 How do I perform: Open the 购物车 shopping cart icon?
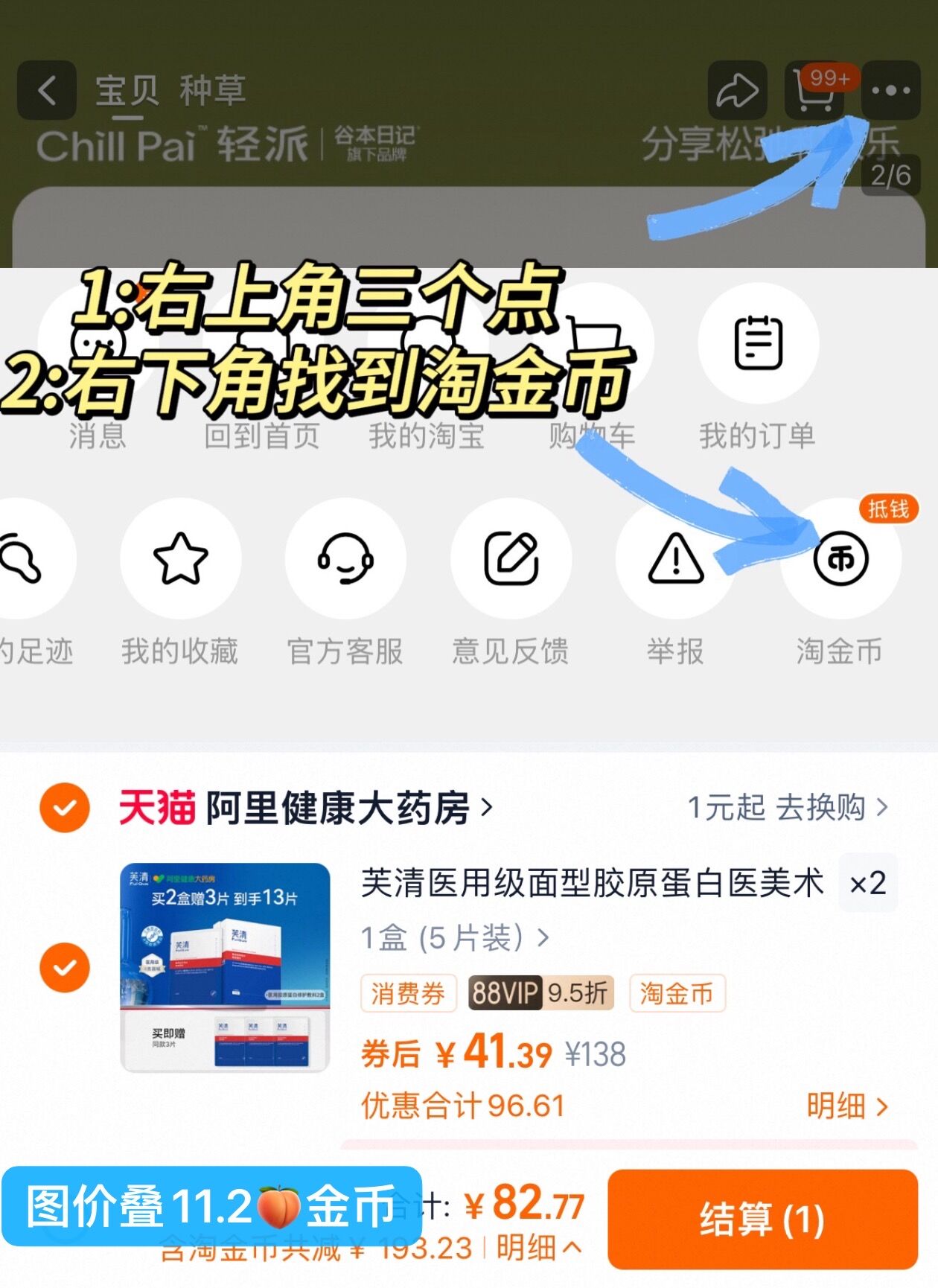[592, 342]
